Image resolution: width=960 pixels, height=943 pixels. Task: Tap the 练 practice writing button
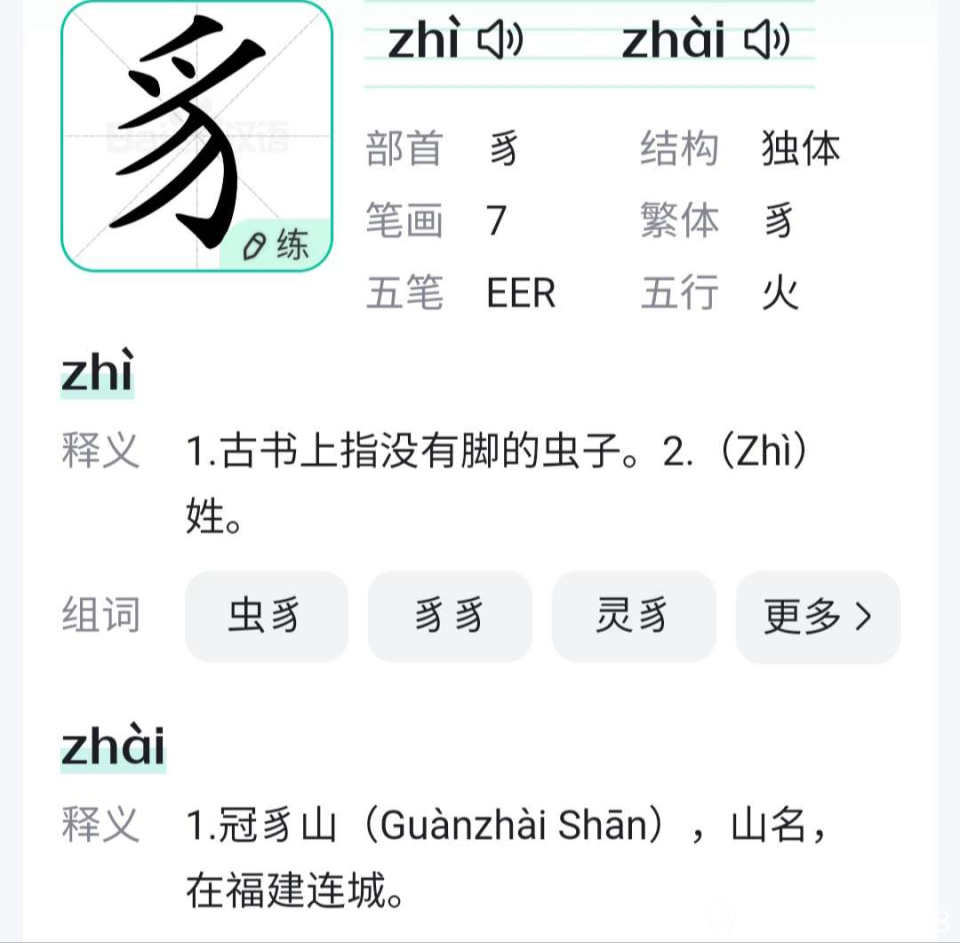tap(277, 245)
